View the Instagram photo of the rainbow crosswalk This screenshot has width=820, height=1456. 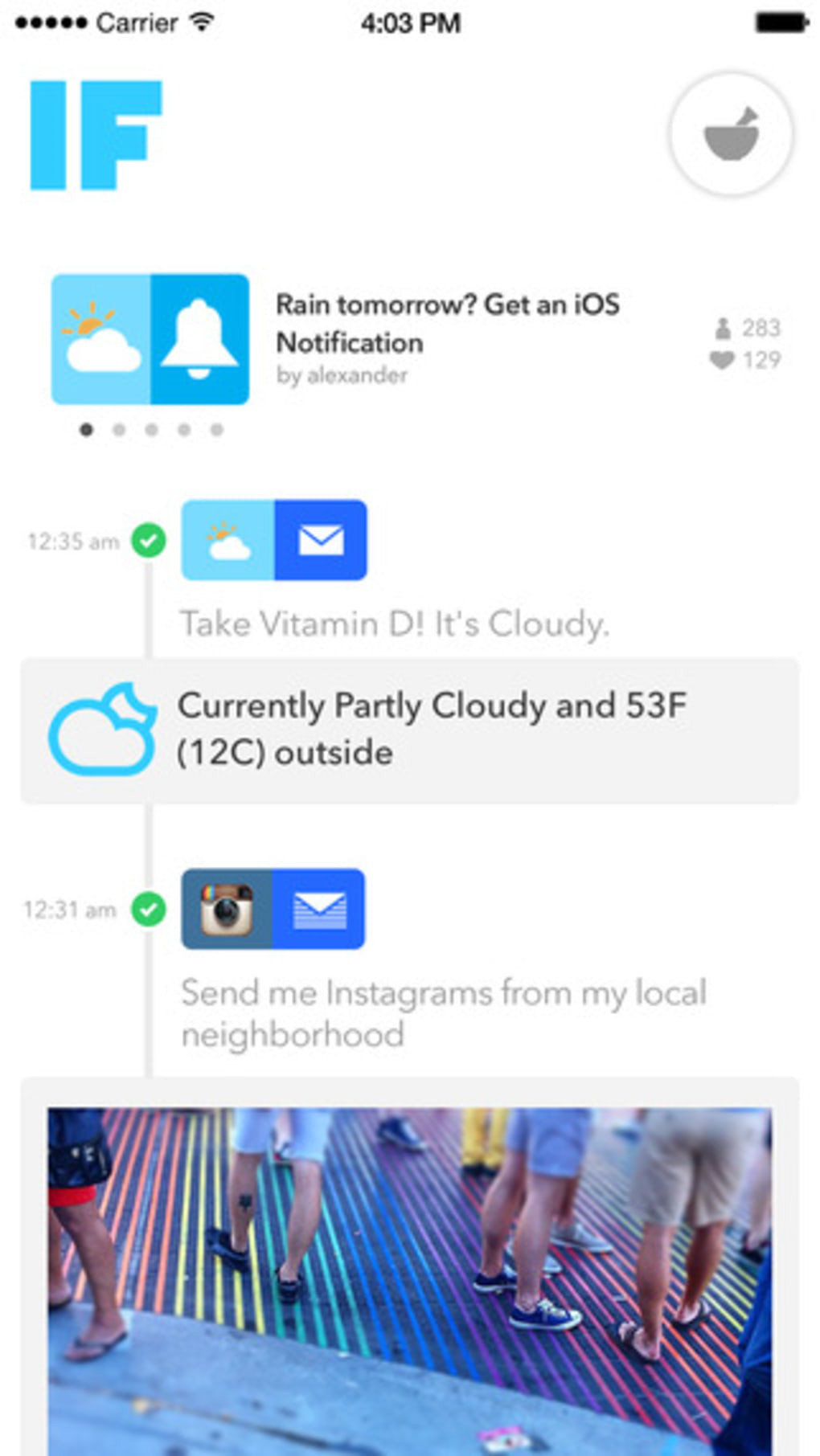[x=410, y=1279]
